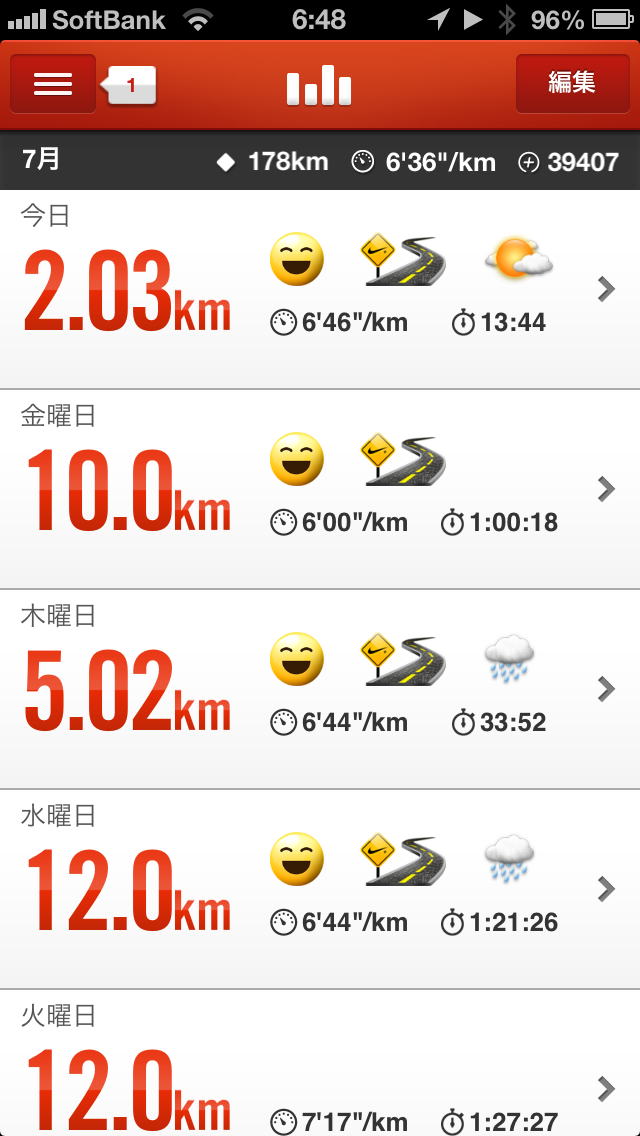View the 金曜日 10.0km run details
This screenshot has width=640, height=1136.
pos(320,490)
